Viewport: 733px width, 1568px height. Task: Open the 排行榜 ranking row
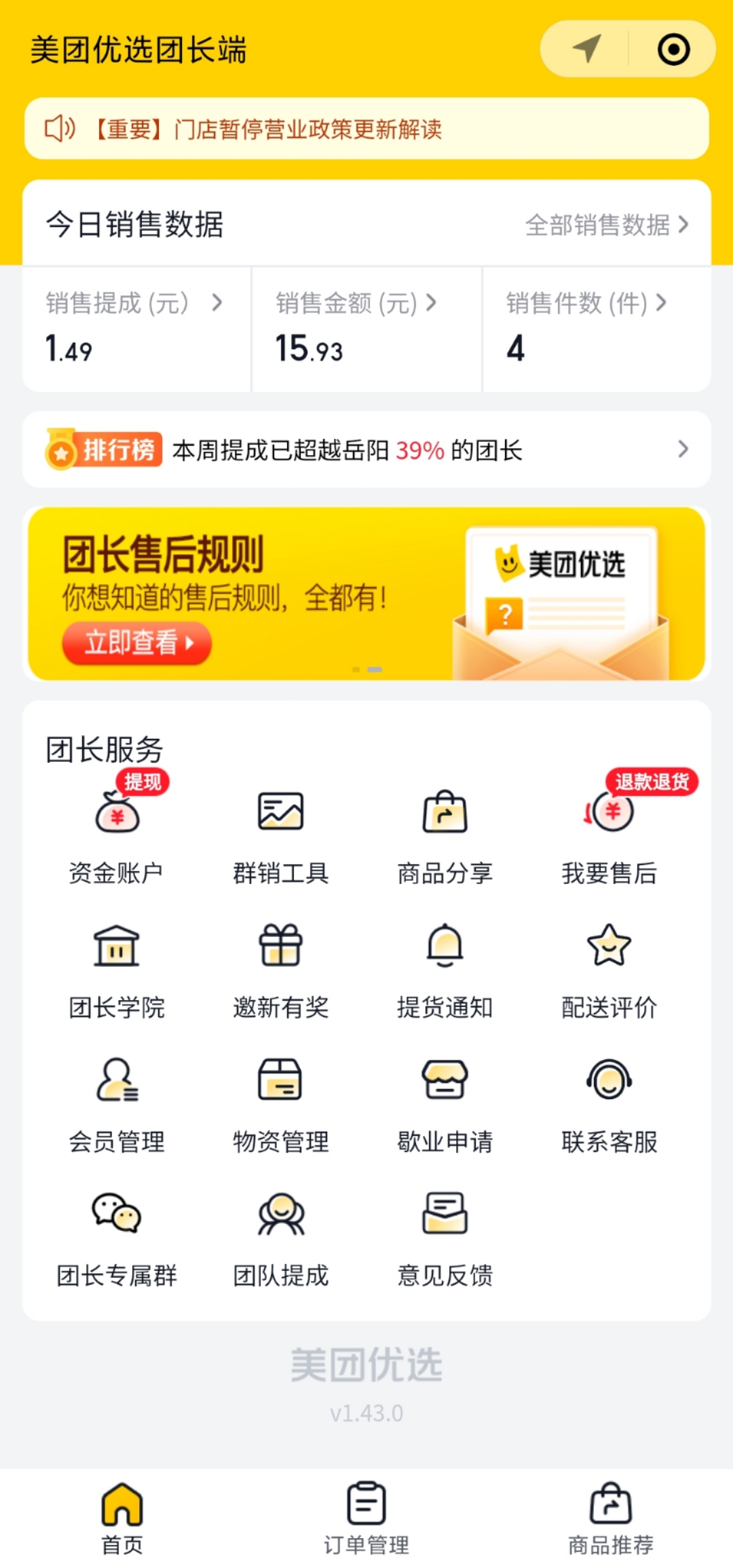pos(366,449)
